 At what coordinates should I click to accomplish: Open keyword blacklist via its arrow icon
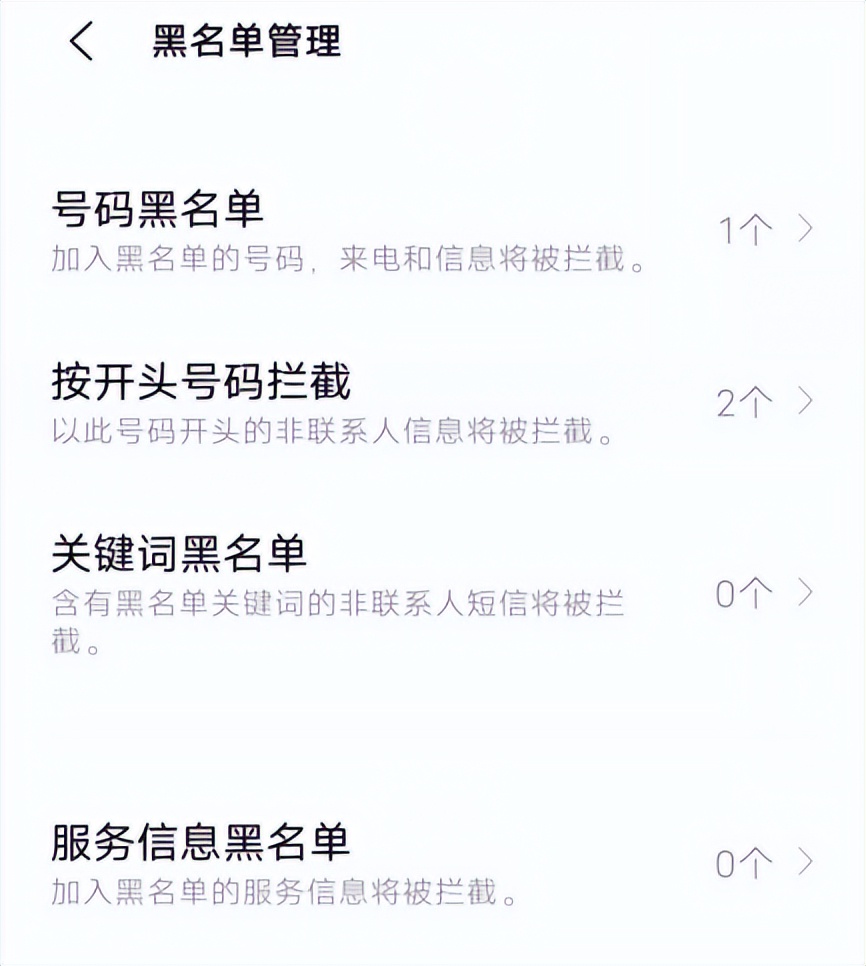tap(806, 592)
